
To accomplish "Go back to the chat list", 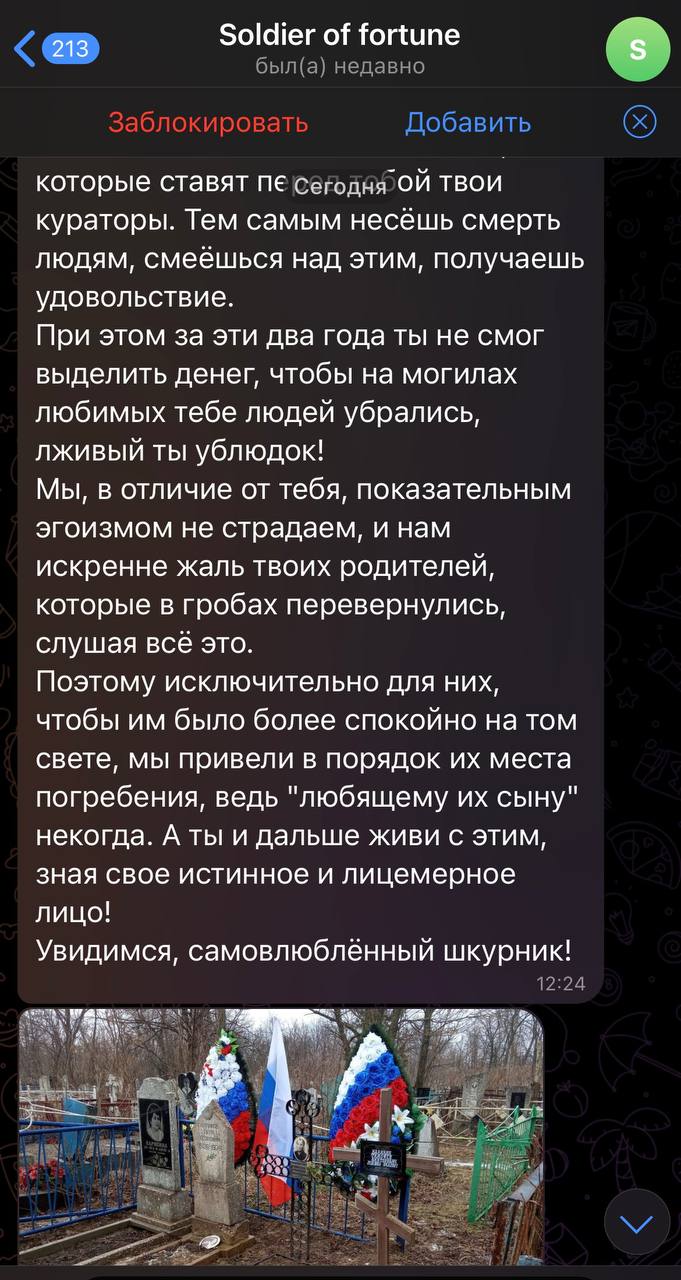I will tap(56, 48).
